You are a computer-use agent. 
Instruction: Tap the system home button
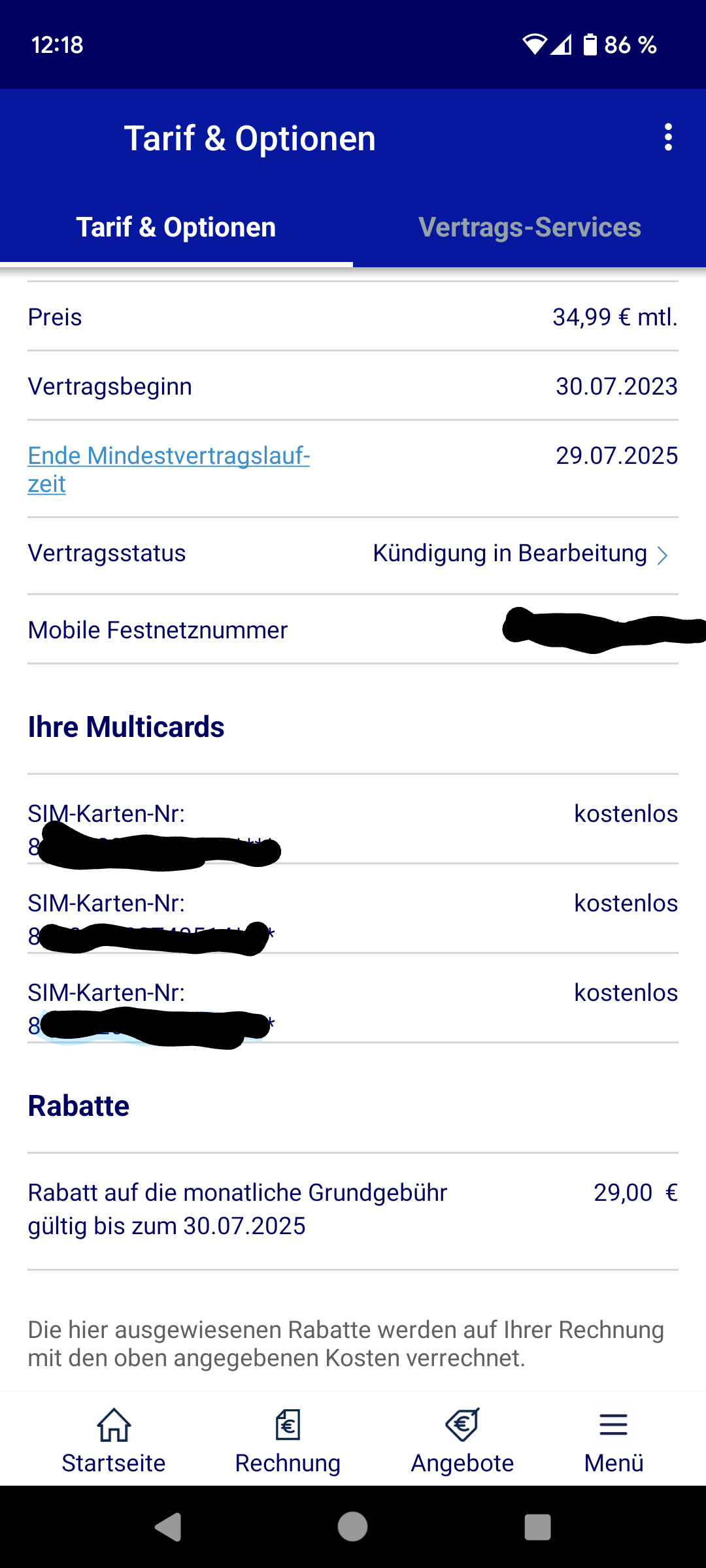coord(353,1527)
